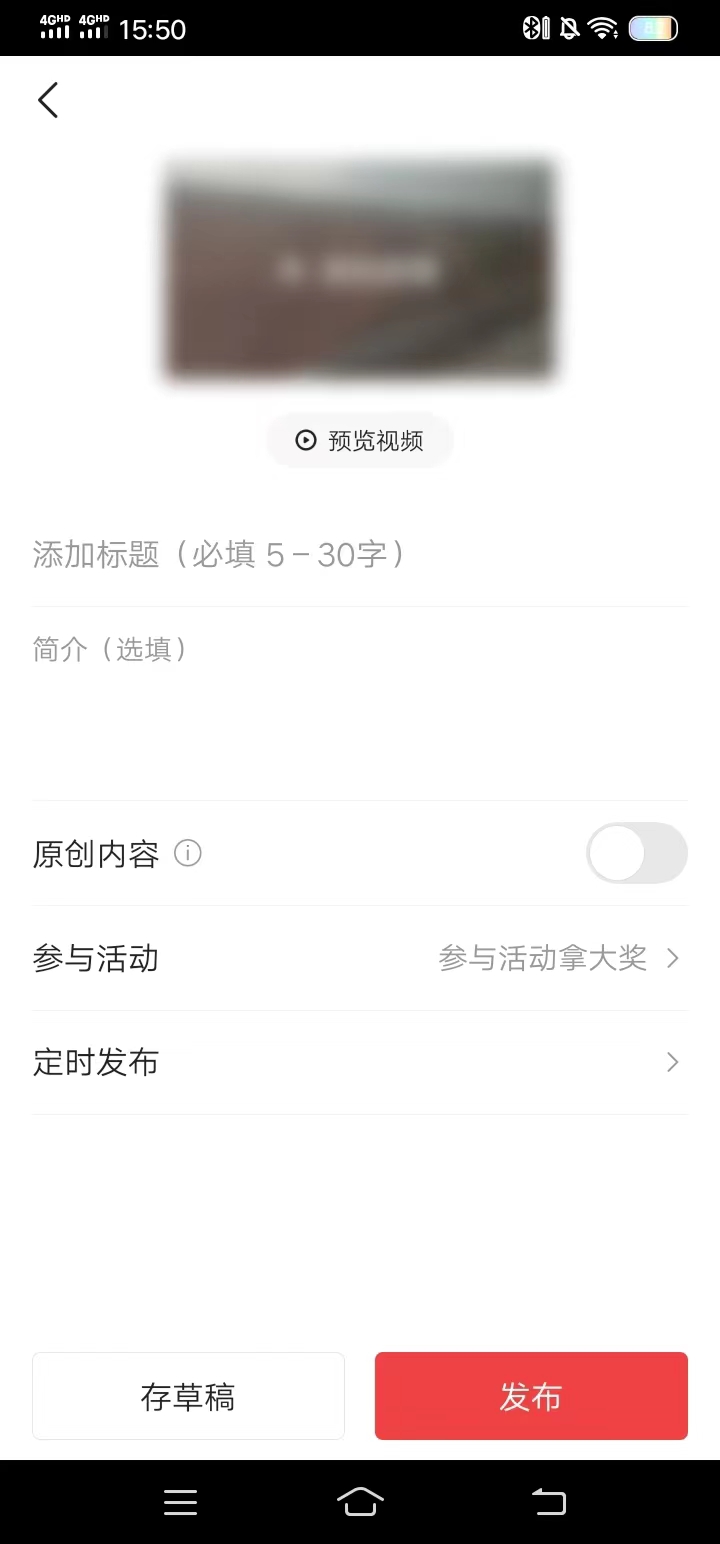Tap the system back icon in navigation bar
The height and width of the screenshot is (1544, 720).
point(548,1501)
